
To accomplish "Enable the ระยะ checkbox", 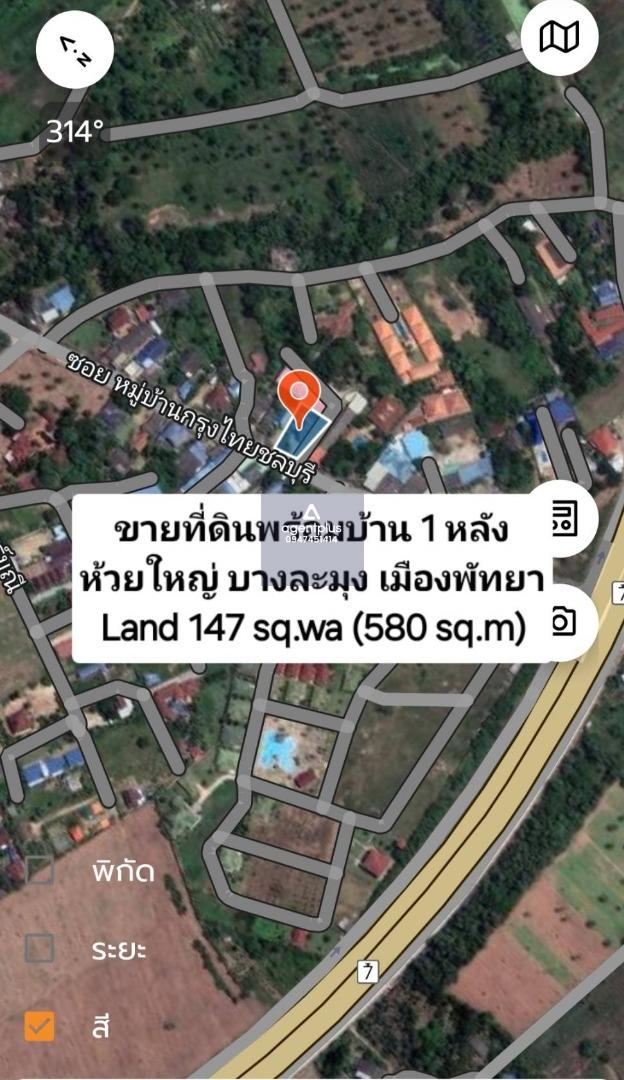I will 39,948.
